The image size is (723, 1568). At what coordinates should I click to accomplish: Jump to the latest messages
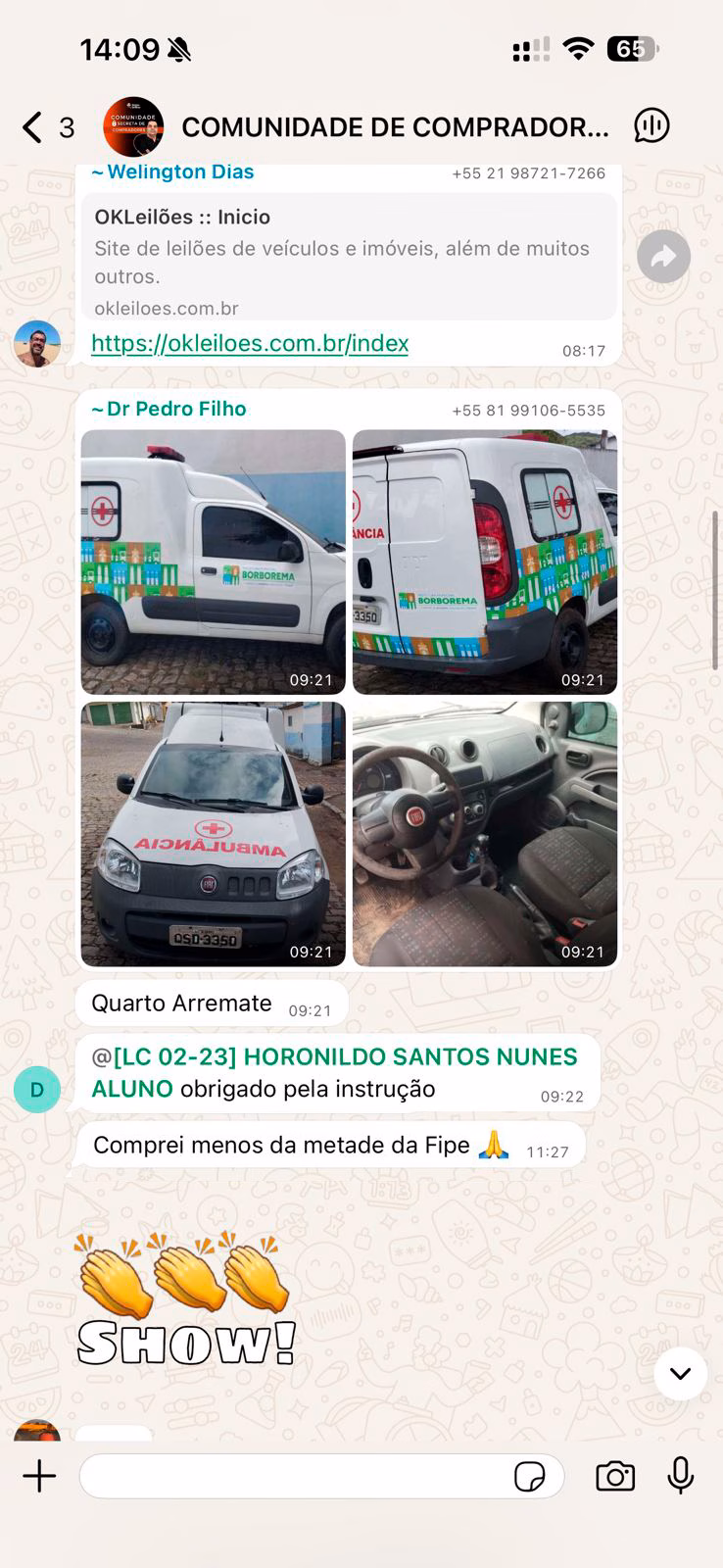pyautogui.click(x=680, y=1374)
